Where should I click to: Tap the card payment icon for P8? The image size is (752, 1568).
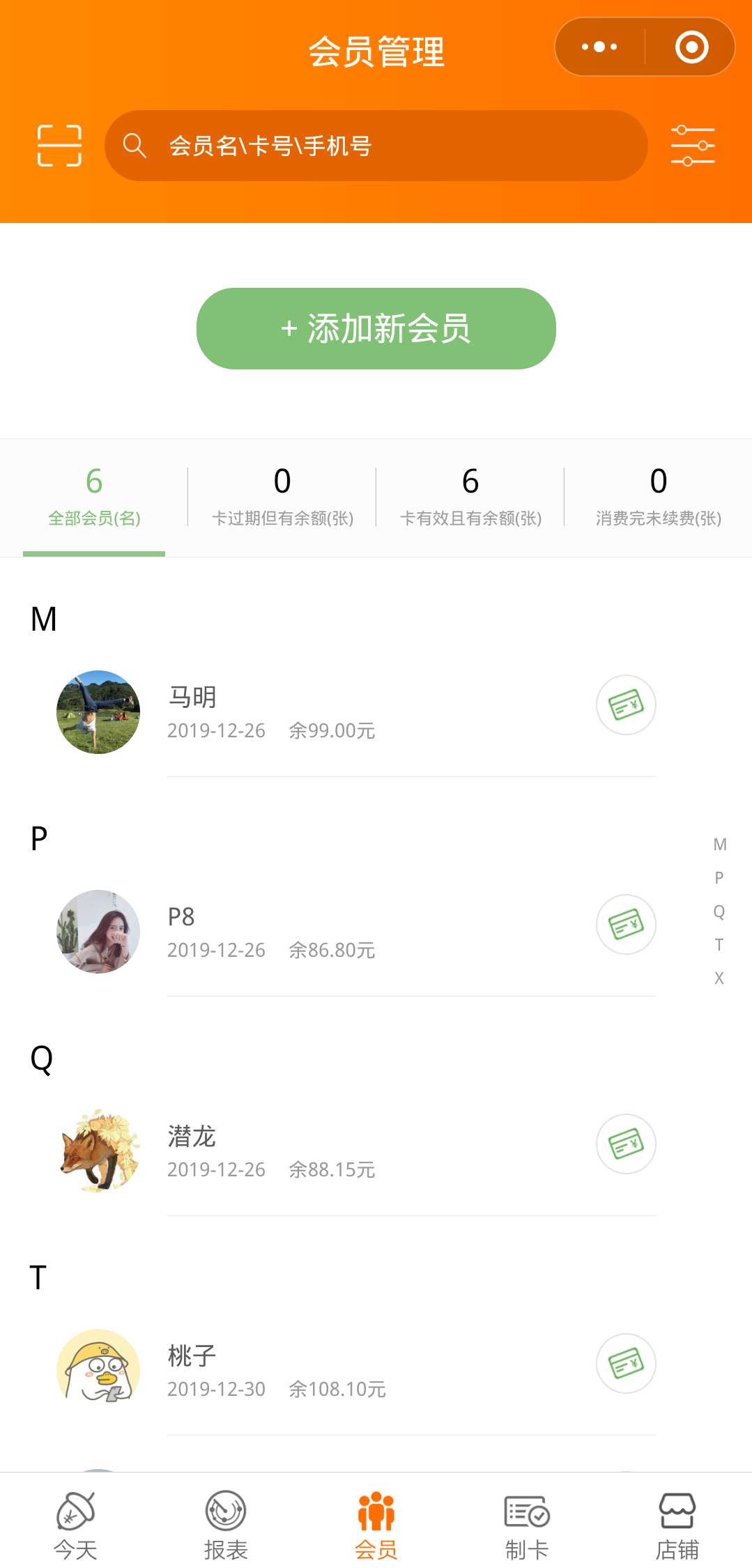[626, 925]
